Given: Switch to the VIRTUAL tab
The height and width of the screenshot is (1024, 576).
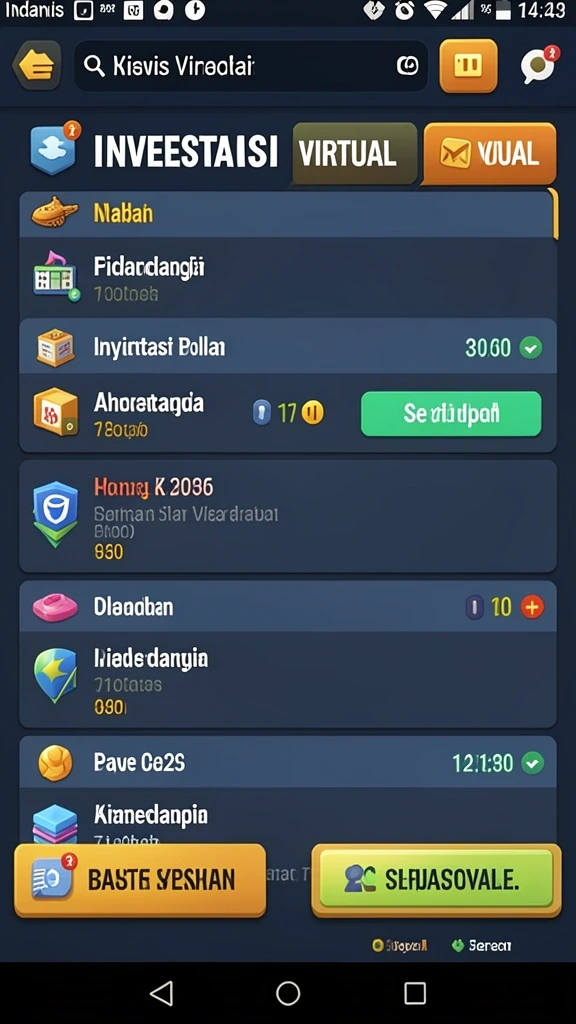Looking at the screenshot, I should (x=355, y=153).
